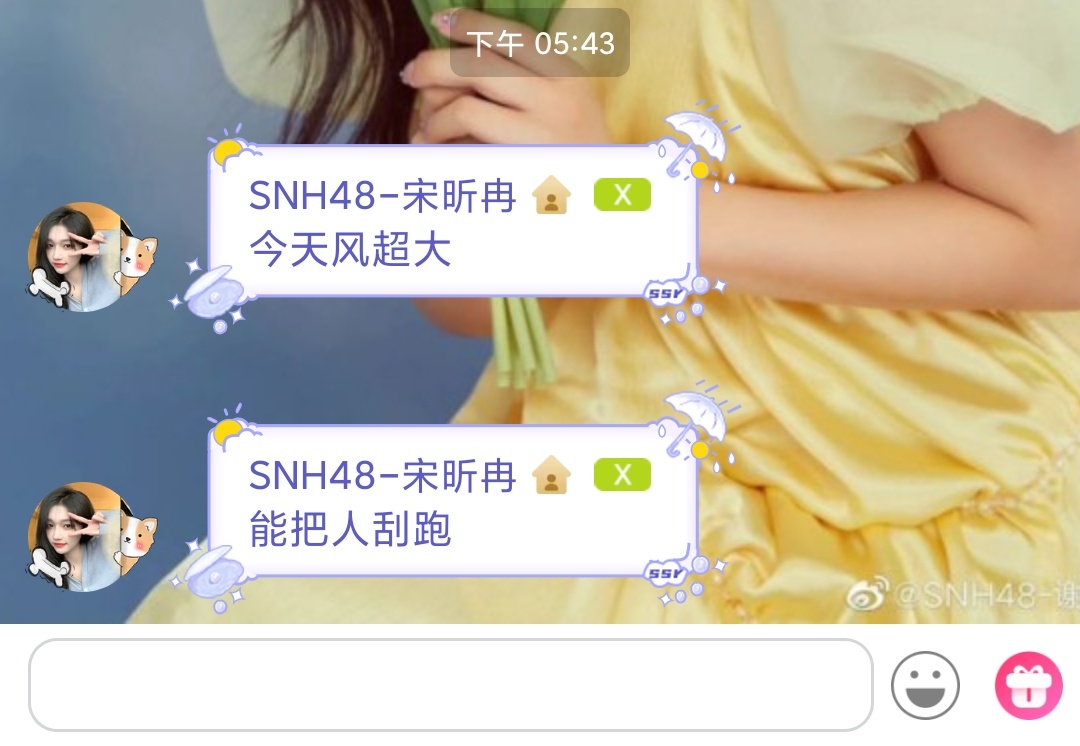The width and height of the screenshot is (1080, 746).
Task: Tap avatar beside 今天风超大 message
Action: [80, 257]
